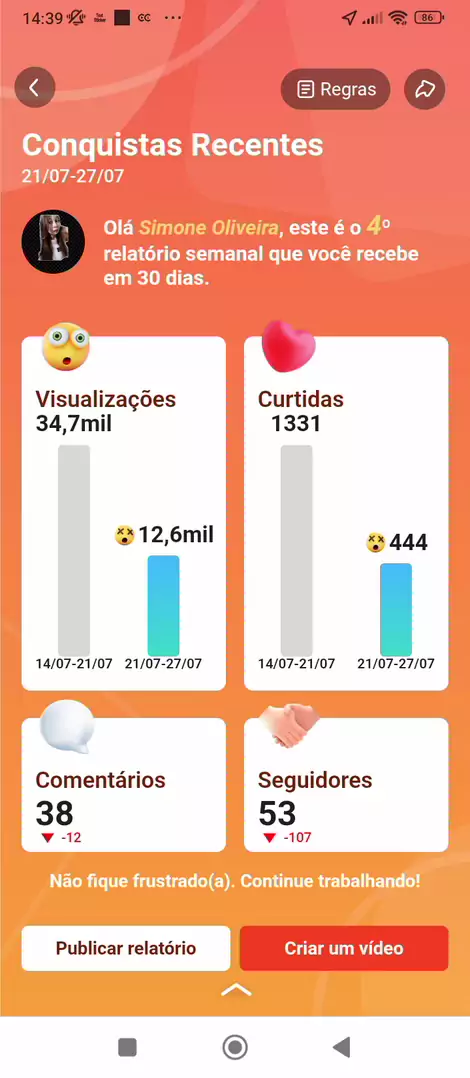
Task: Expand the bottom chevron arrow
Action: 236,990
